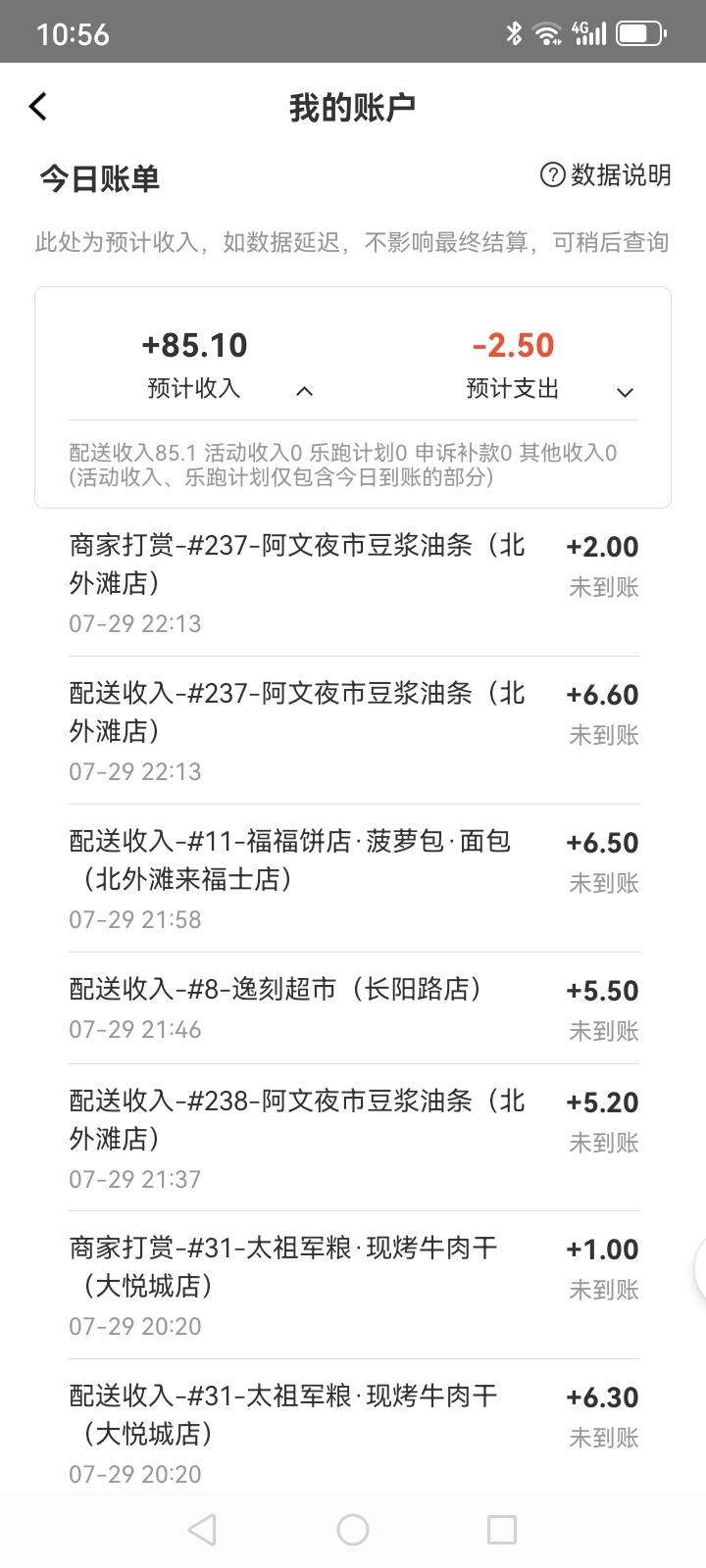The image size is (706, 1568).
Task: Open 商家打赏 #237 entry of +2.00
Action: click(x=353, y=583)
